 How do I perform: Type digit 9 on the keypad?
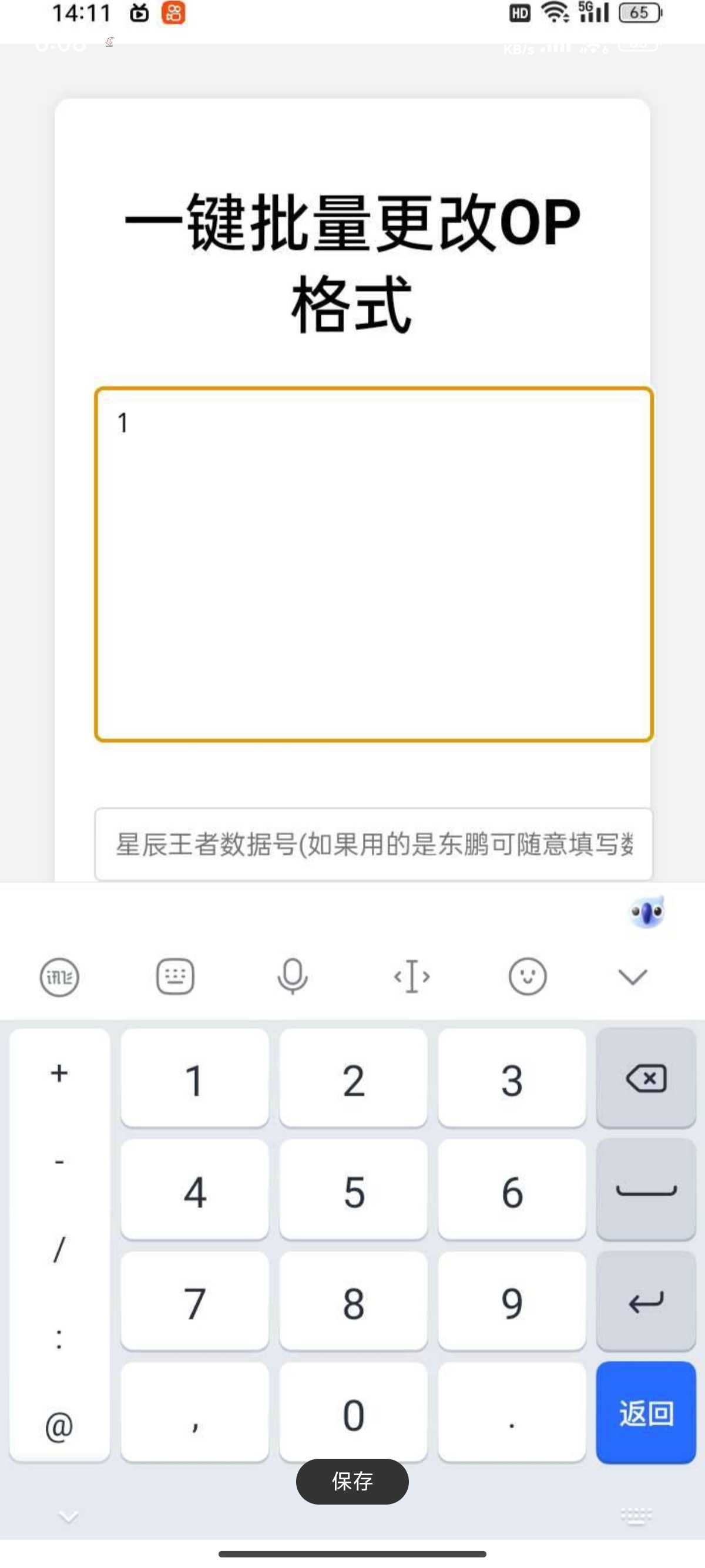(512, 1303)
